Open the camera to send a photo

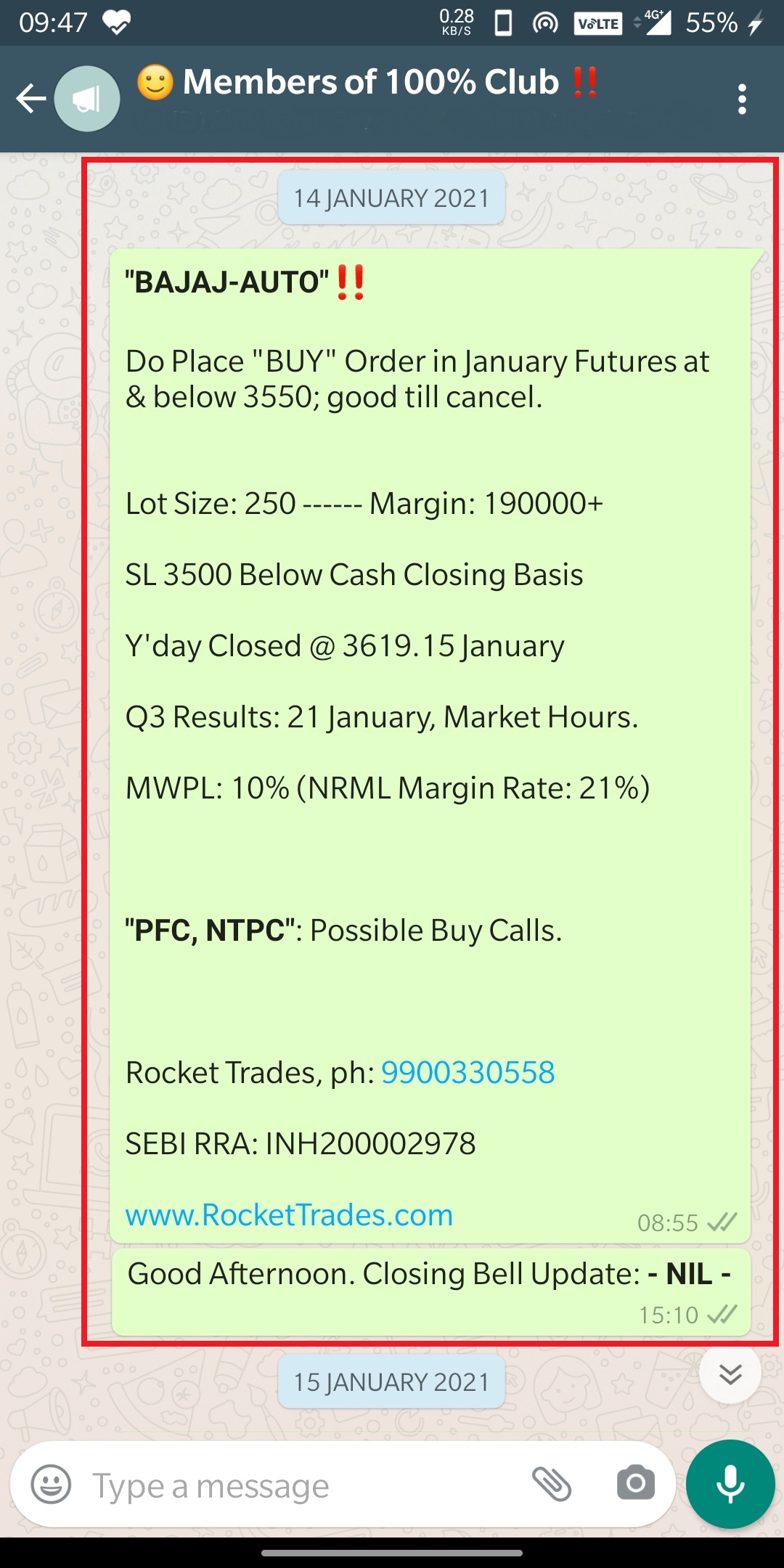click(635, 1483)
